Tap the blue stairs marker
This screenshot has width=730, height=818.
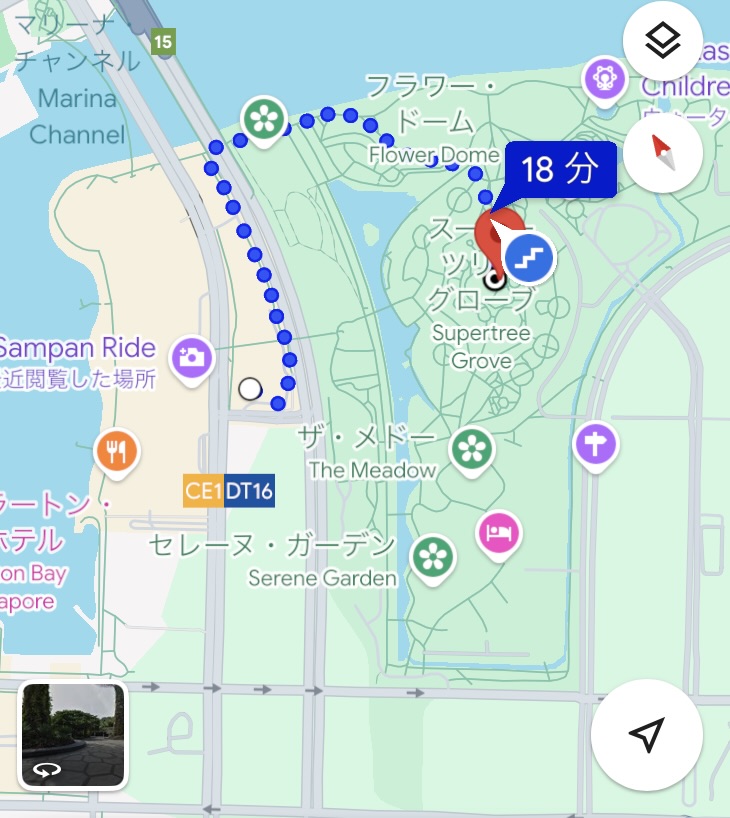coord(530,257)
